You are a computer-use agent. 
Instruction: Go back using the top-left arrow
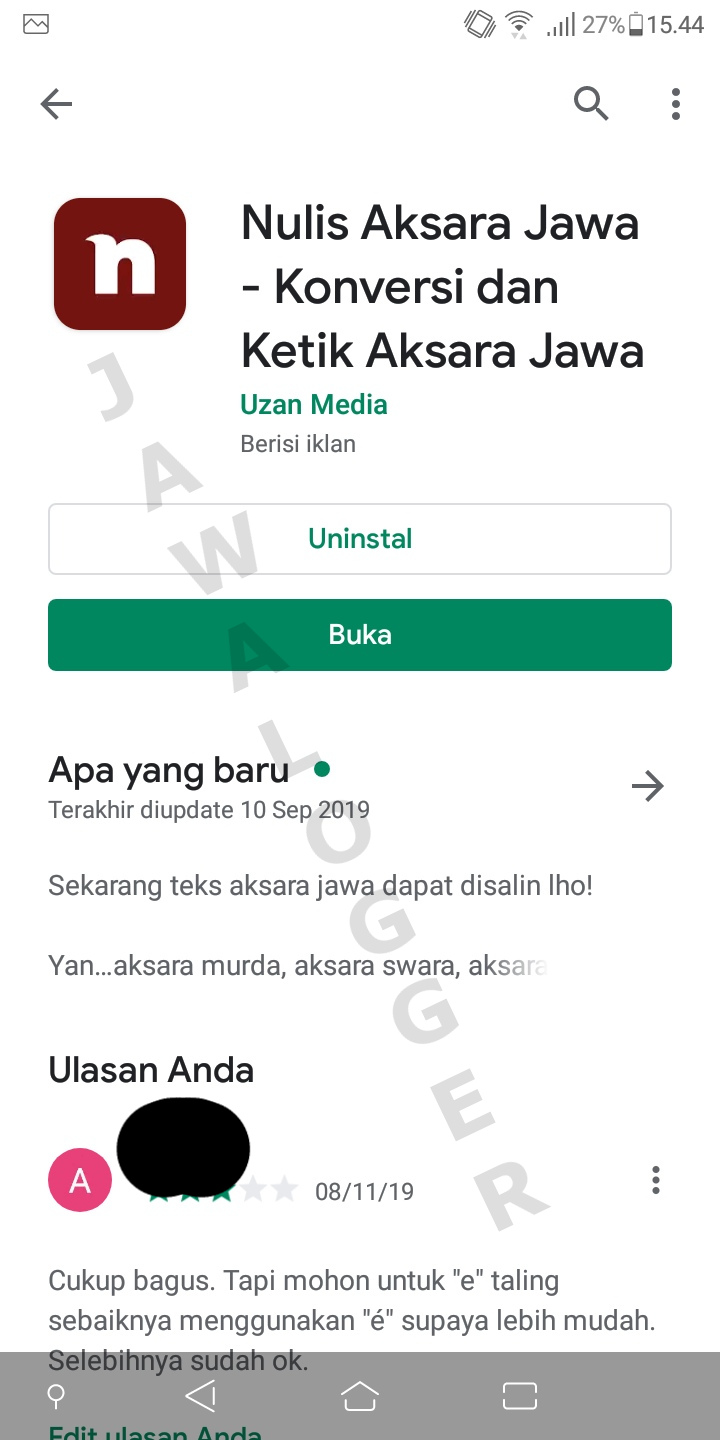coord(56,104)
